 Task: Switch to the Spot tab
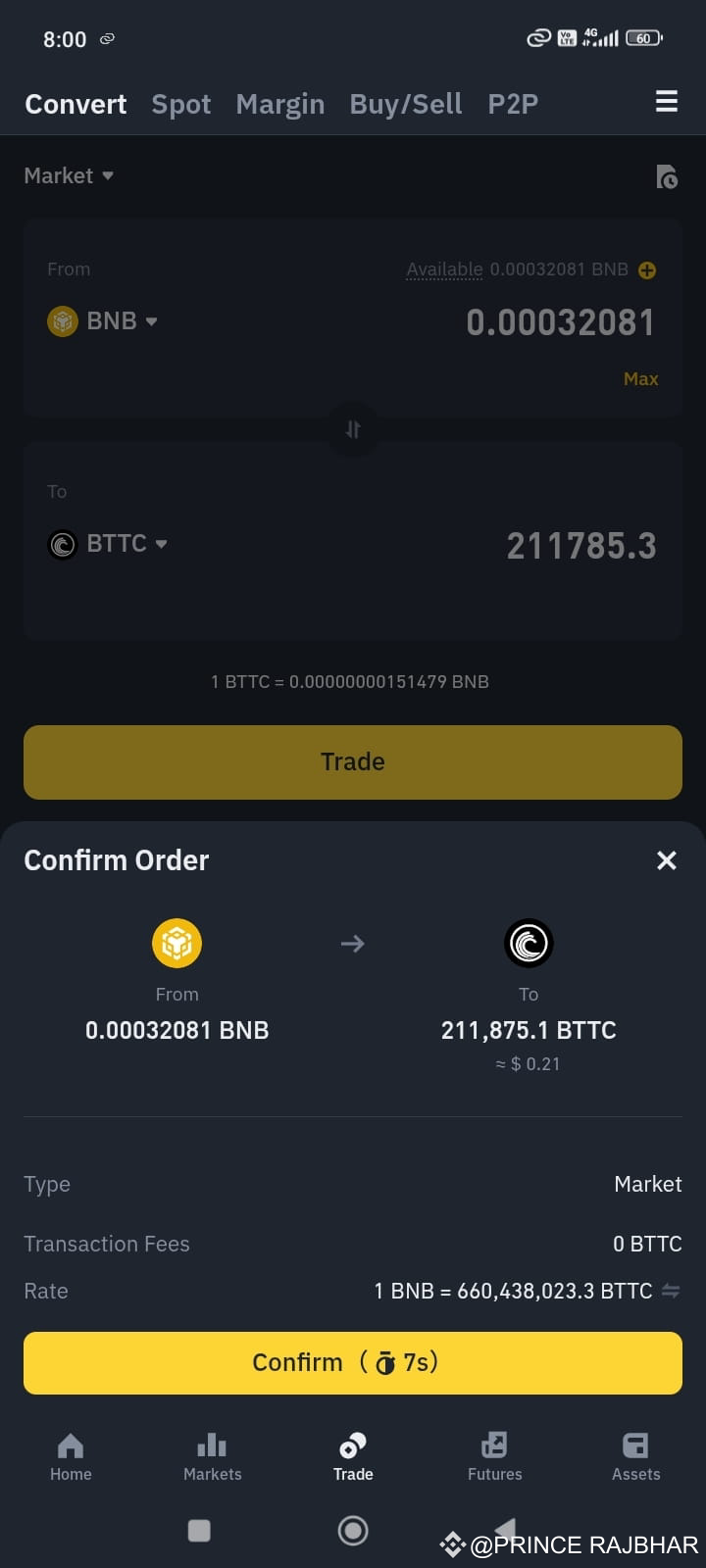(x=180, y=104)
